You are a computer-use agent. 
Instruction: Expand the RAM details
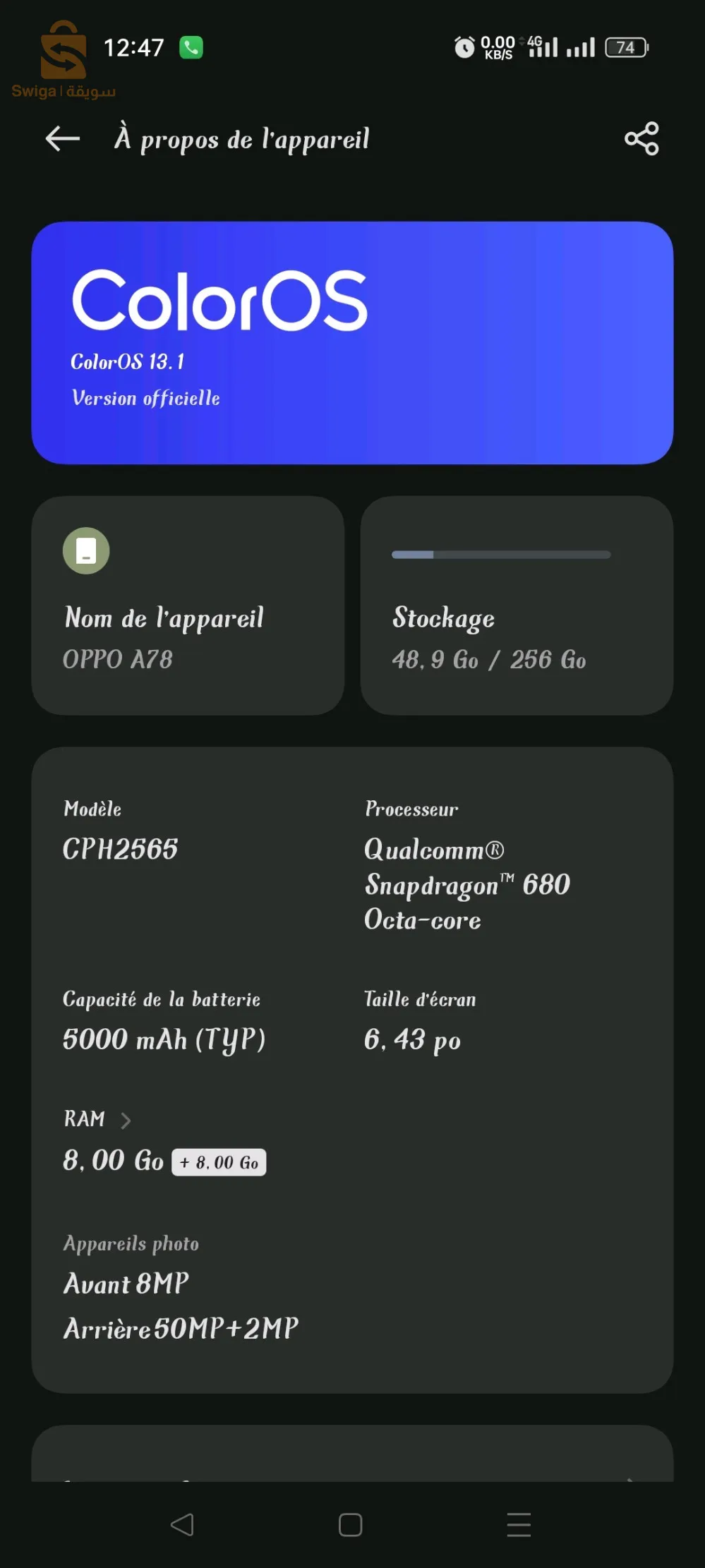(97, 1119)
